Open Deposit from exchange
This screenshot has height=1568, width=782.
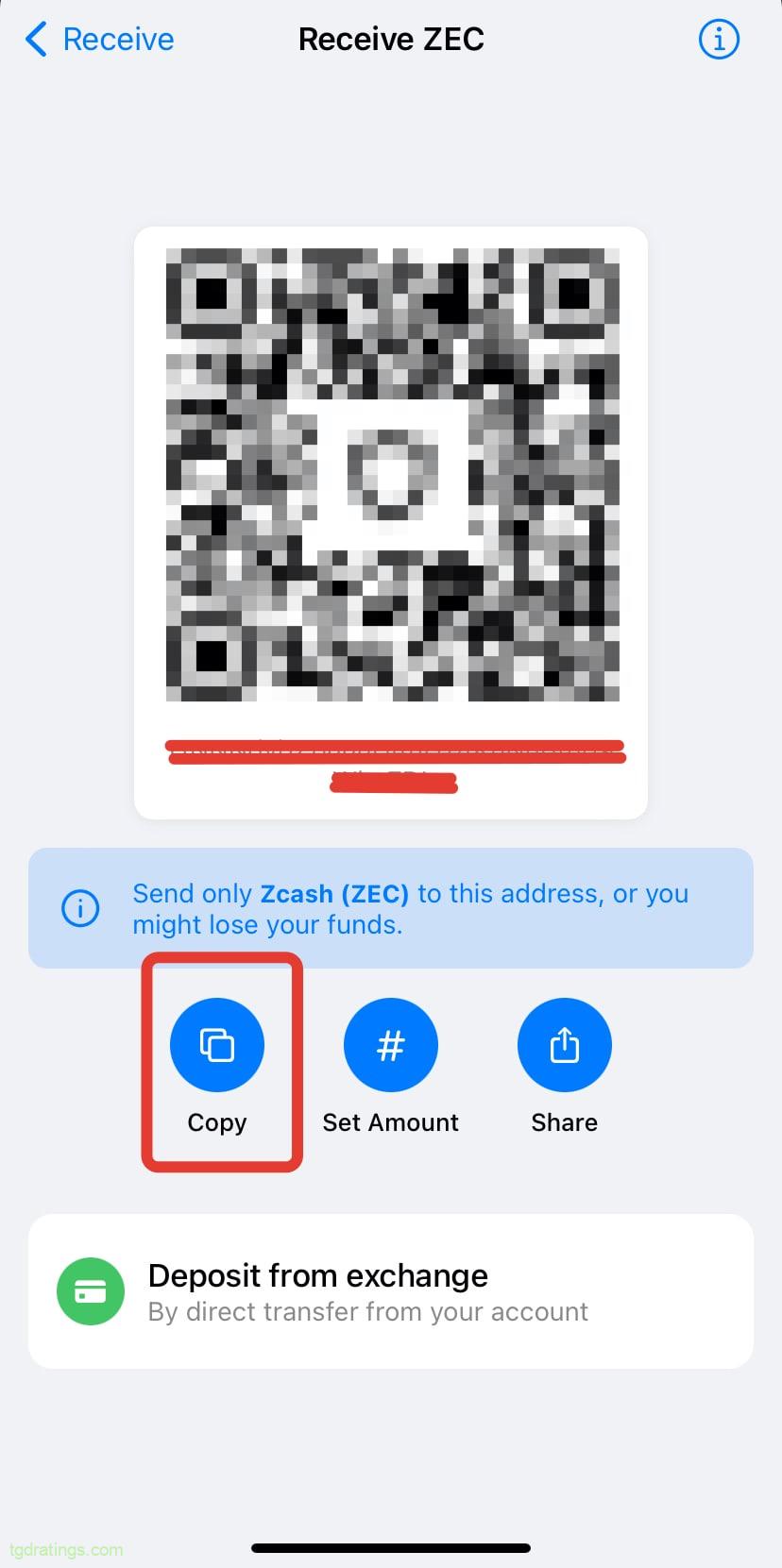pyautogui.click(x=390, y=1291)
